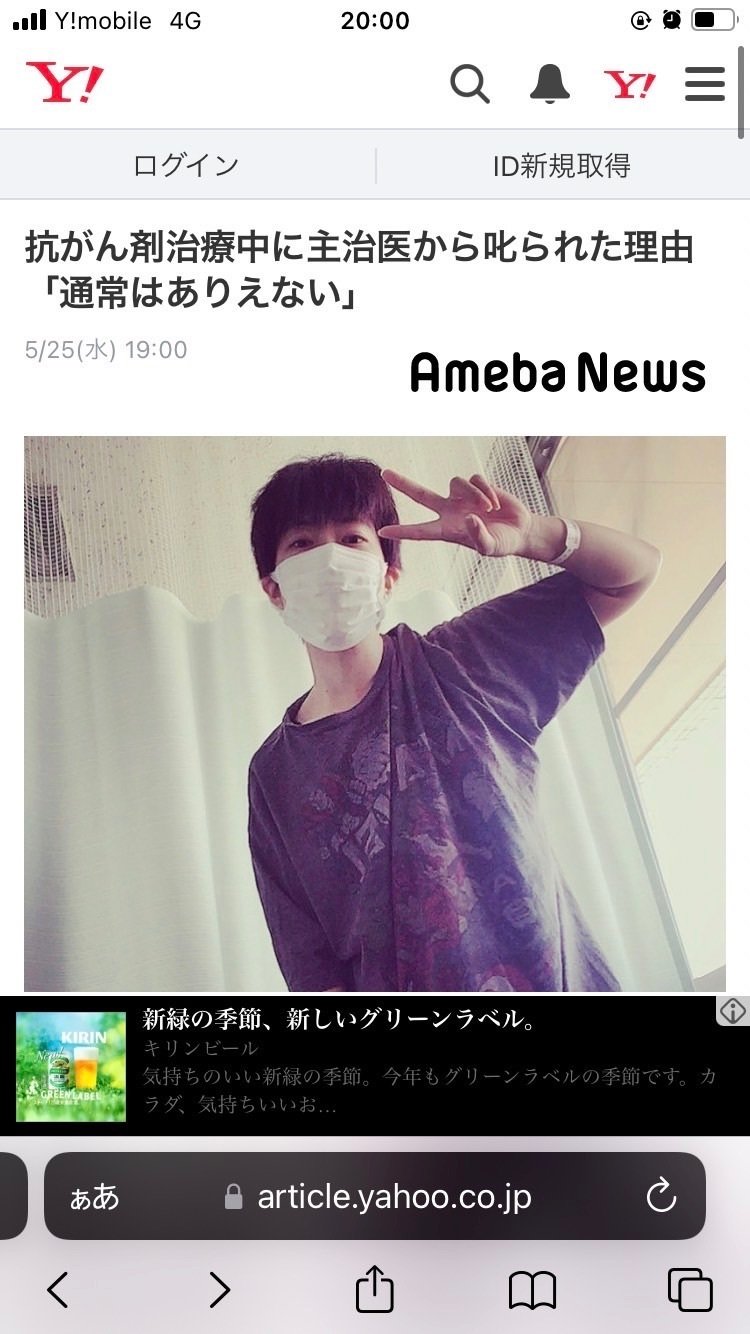This screenshot has height=1334, width=750.
Task: Share this article
Action: [375, 1288]
